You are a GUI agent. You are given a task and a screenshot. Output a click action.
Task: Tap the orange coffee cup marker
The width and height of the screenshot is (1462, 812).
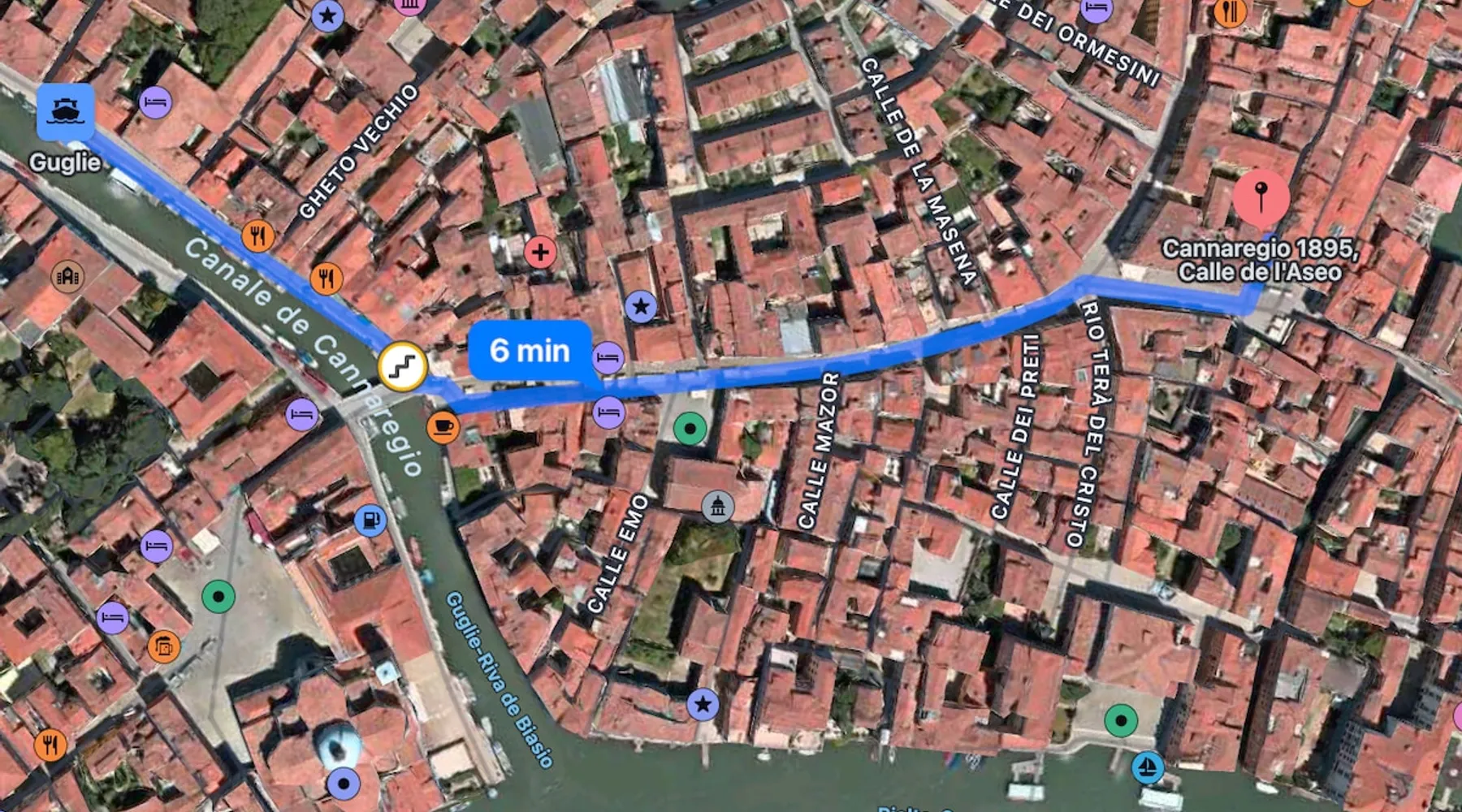point(443,426)
